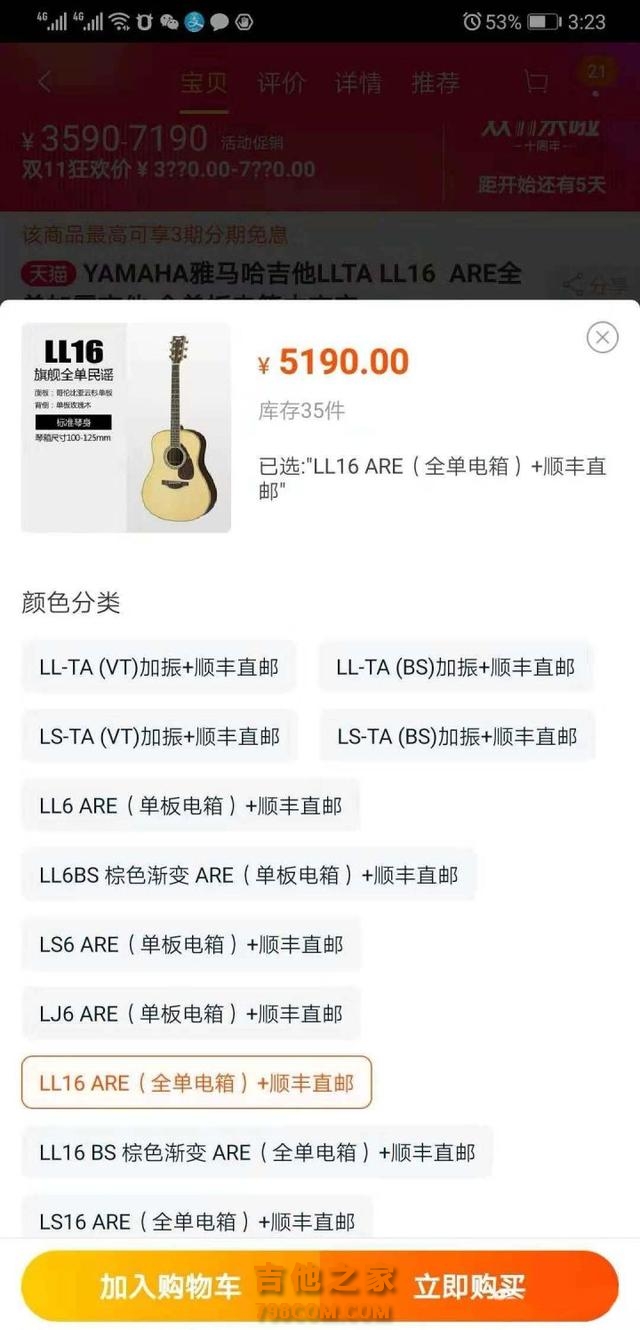
Task: Tap the selected LL16 ARE（全单电箱）option
Action: (x=196, y=1083)
